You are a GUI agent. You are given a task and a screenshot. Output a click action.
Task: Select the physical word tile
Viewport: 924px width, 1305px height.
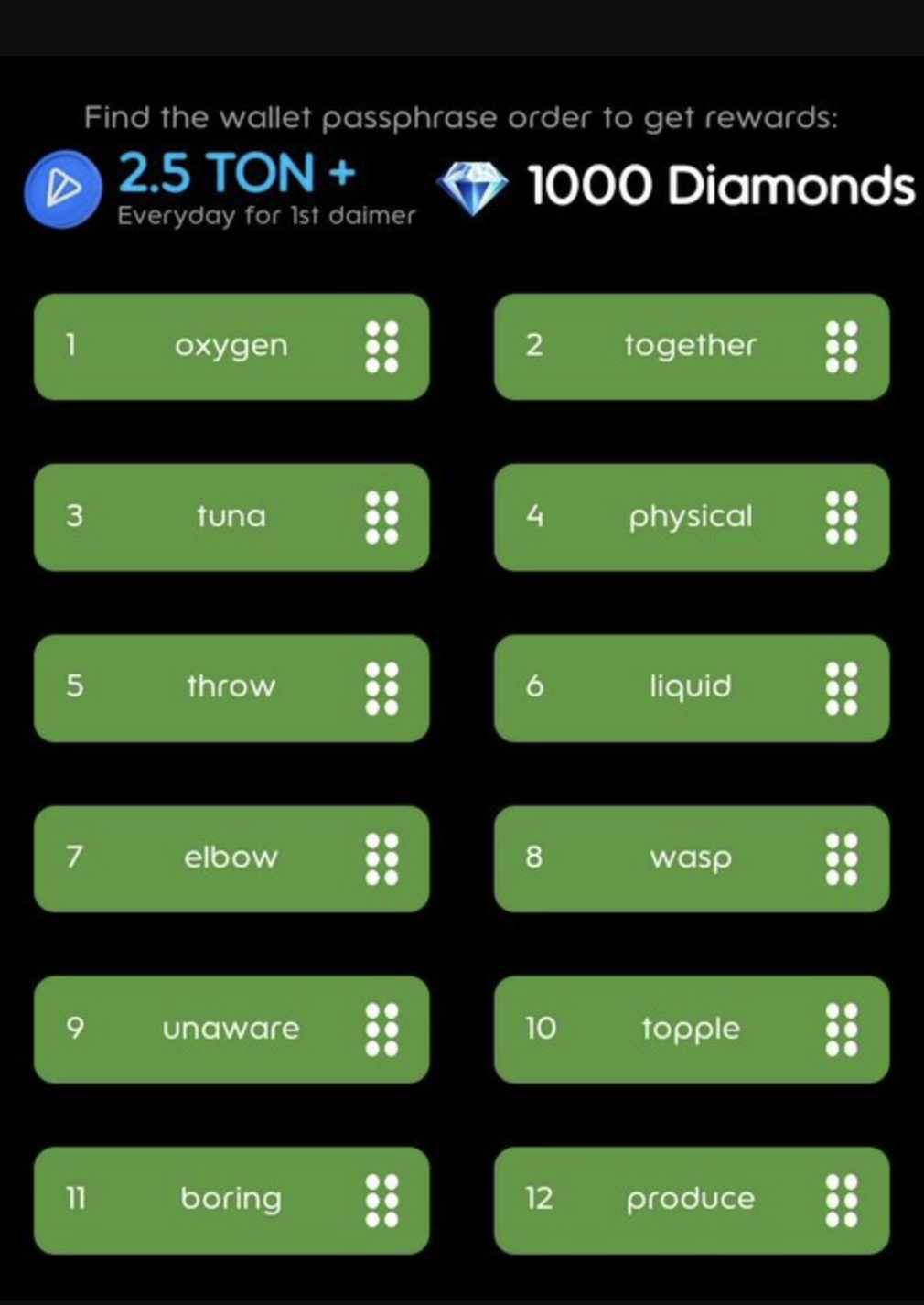click(691, 517)
